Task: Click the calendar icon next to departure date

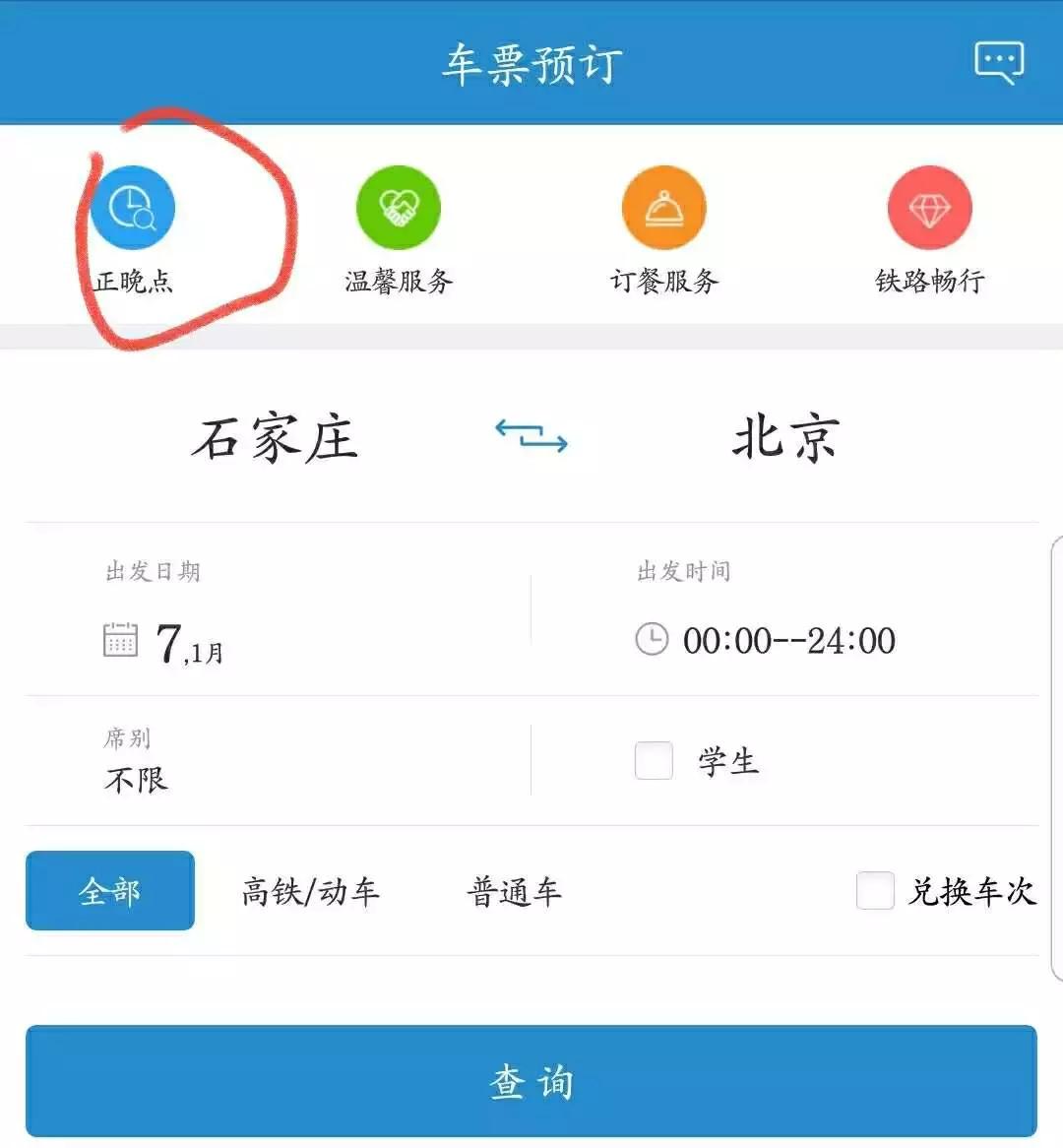Action: click(118, 640)
